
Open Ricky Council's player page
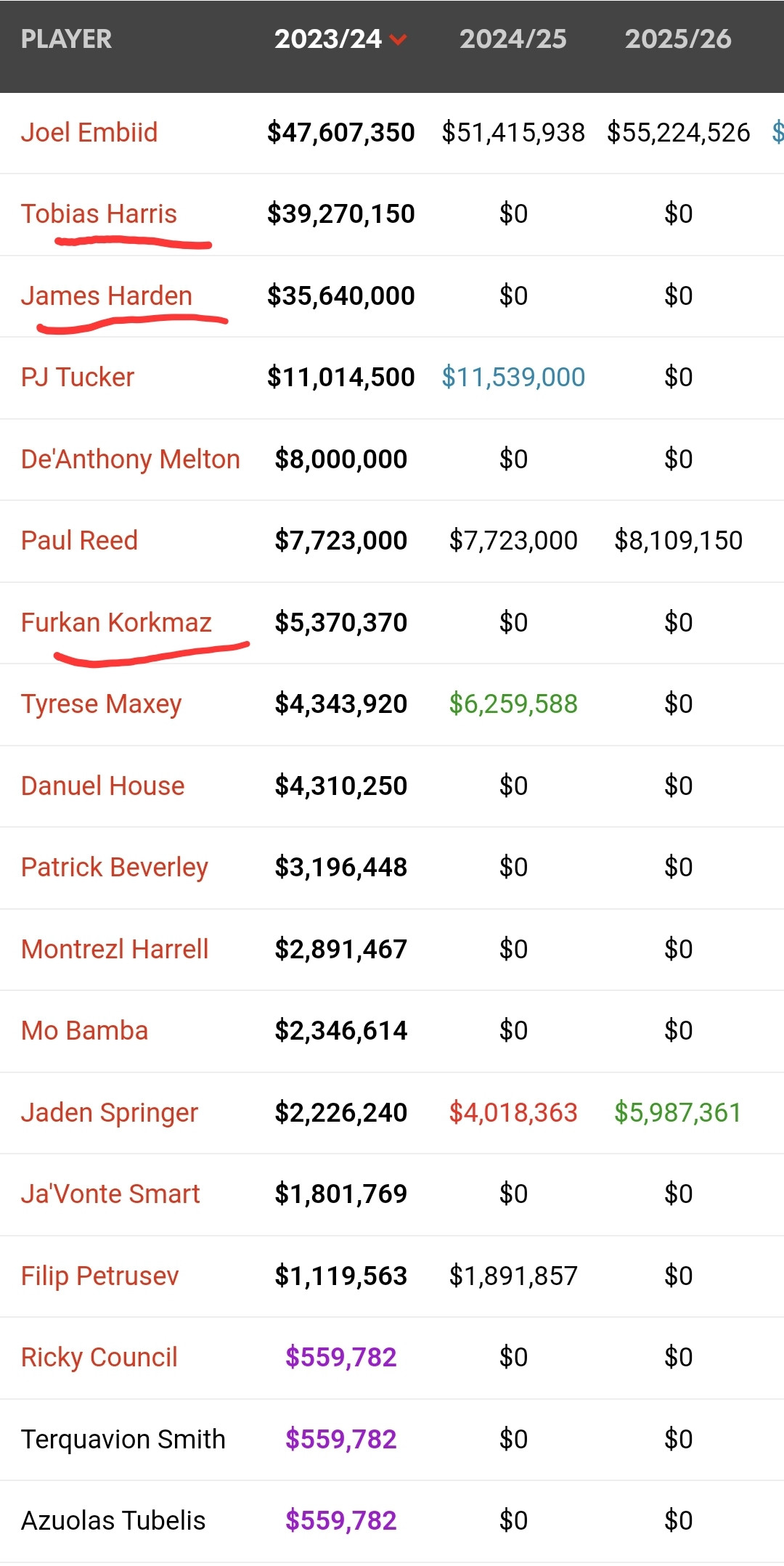(x=99, y=1357)
